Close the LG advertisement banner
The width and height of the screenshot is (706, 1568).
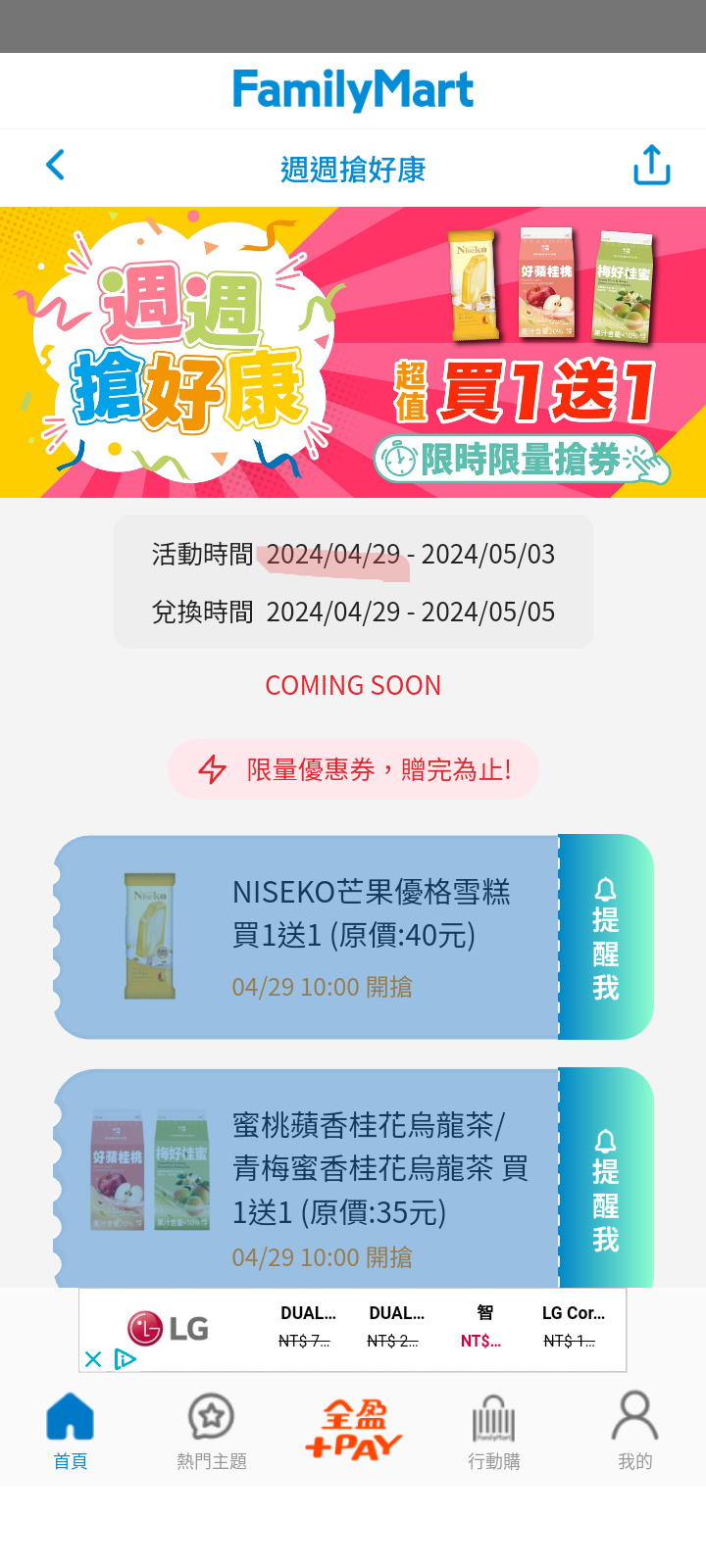coord(93,1359)
